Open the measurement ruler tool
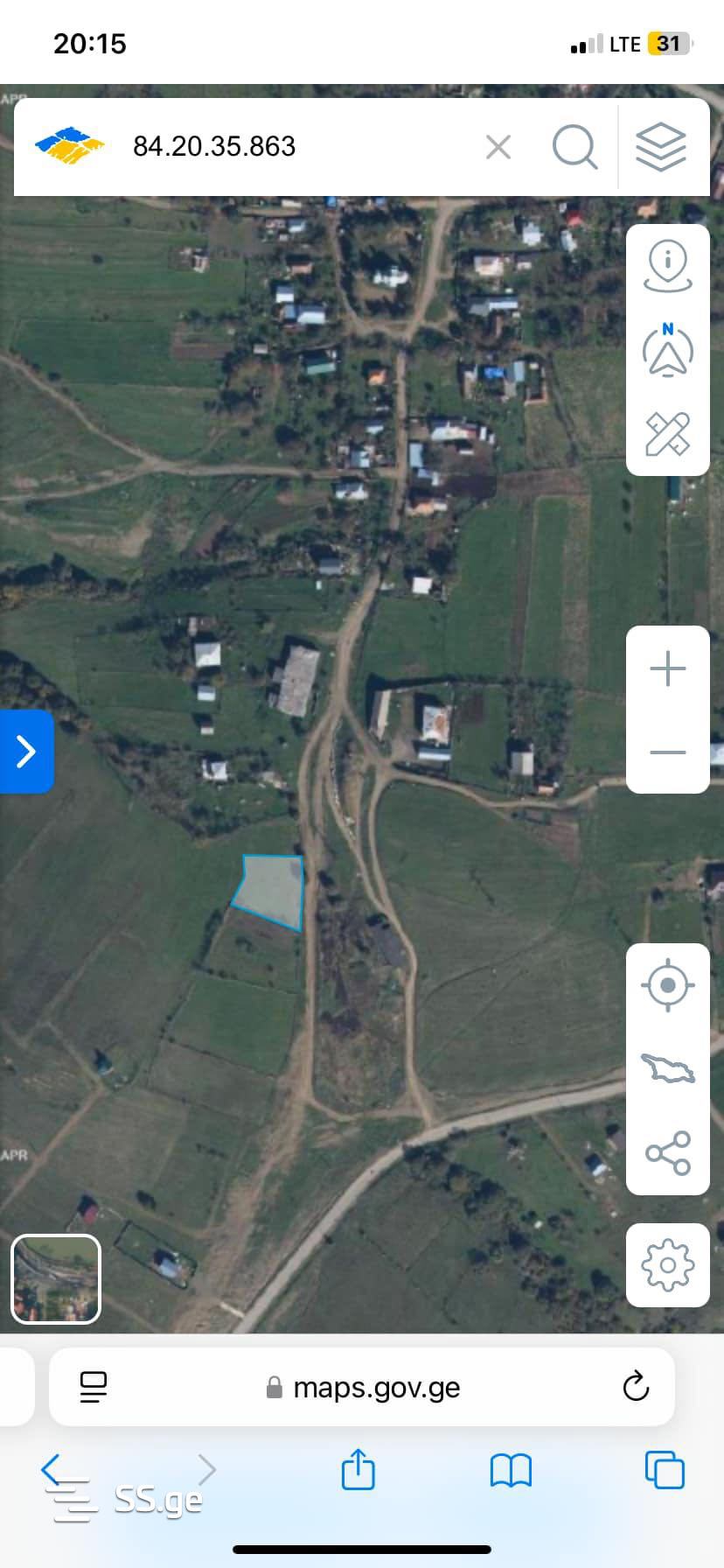 tap(668, 434)
